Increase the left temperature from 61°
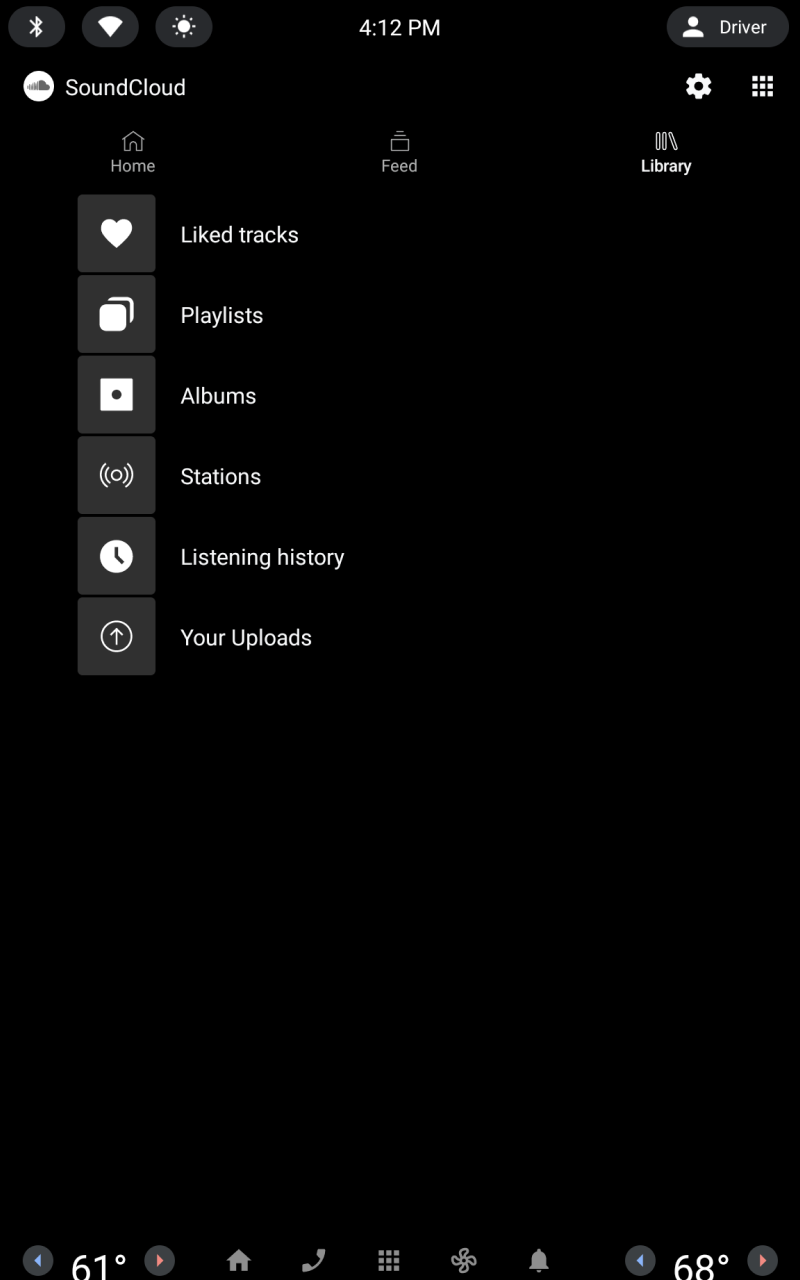 click(x=159, y=1260)
